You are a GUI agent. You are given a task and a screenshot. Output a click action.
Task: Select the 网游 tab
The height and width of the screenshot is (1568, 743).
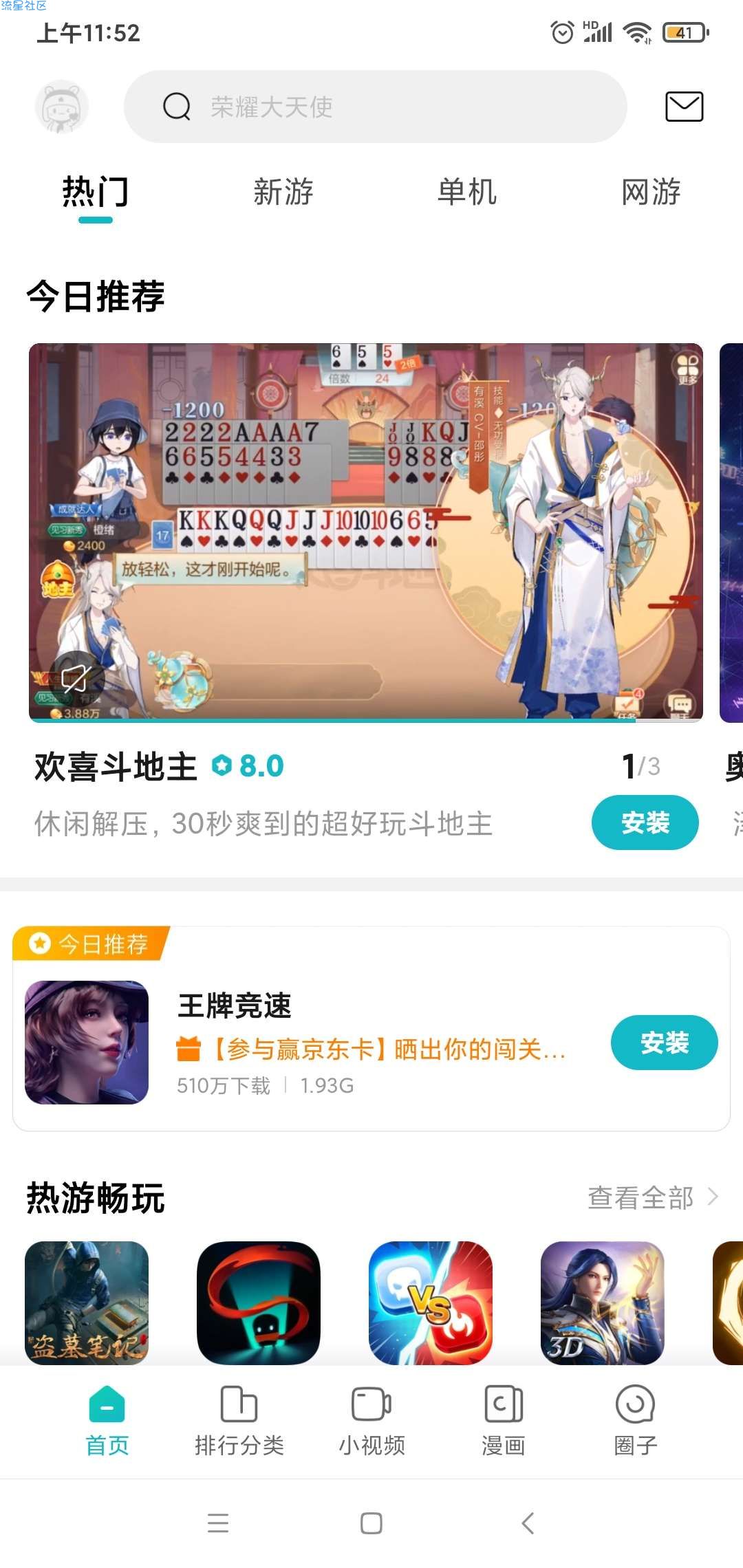coord(651,192)
